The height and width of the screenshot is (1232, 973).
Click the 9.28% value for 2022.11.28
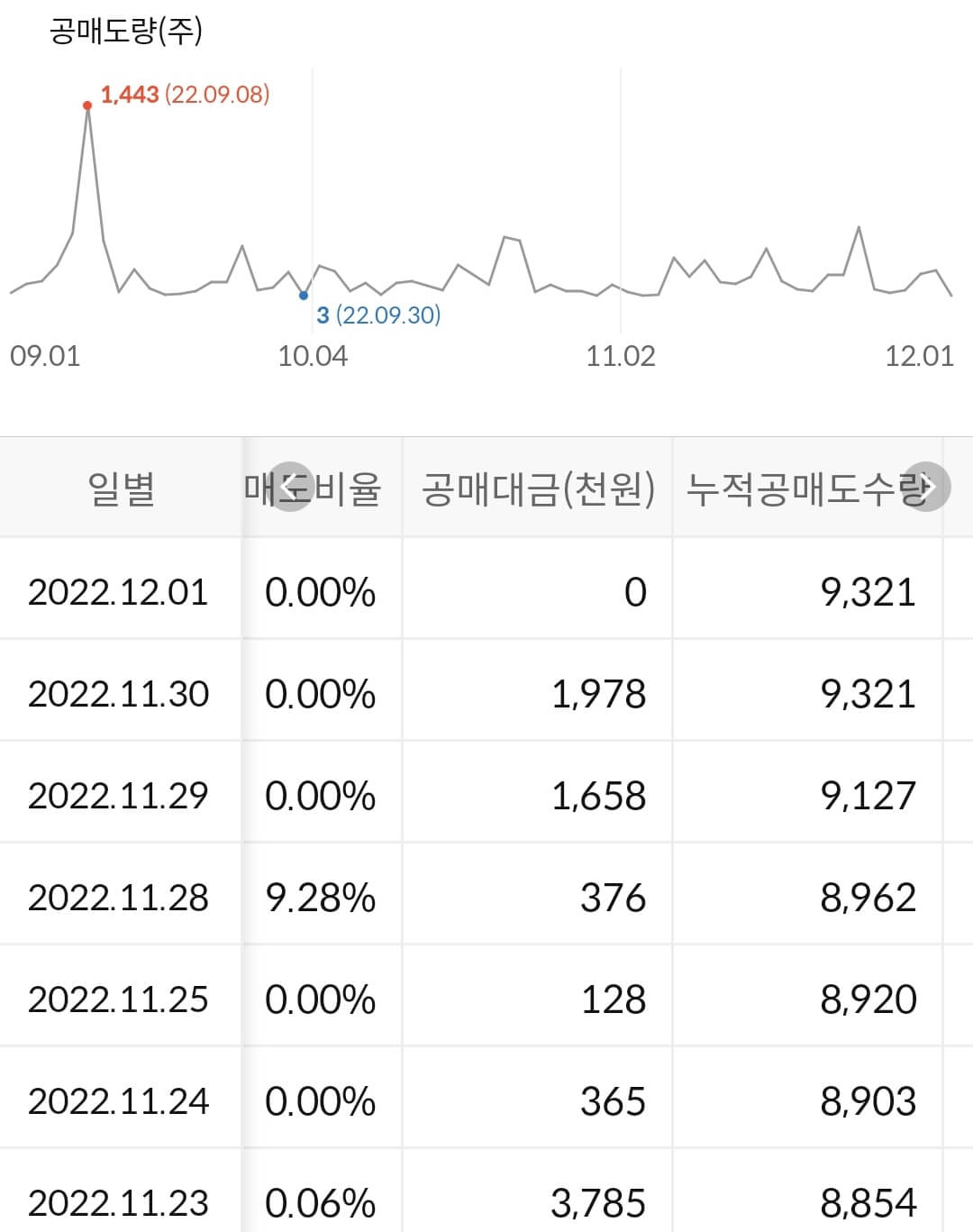tap(320, 898)
